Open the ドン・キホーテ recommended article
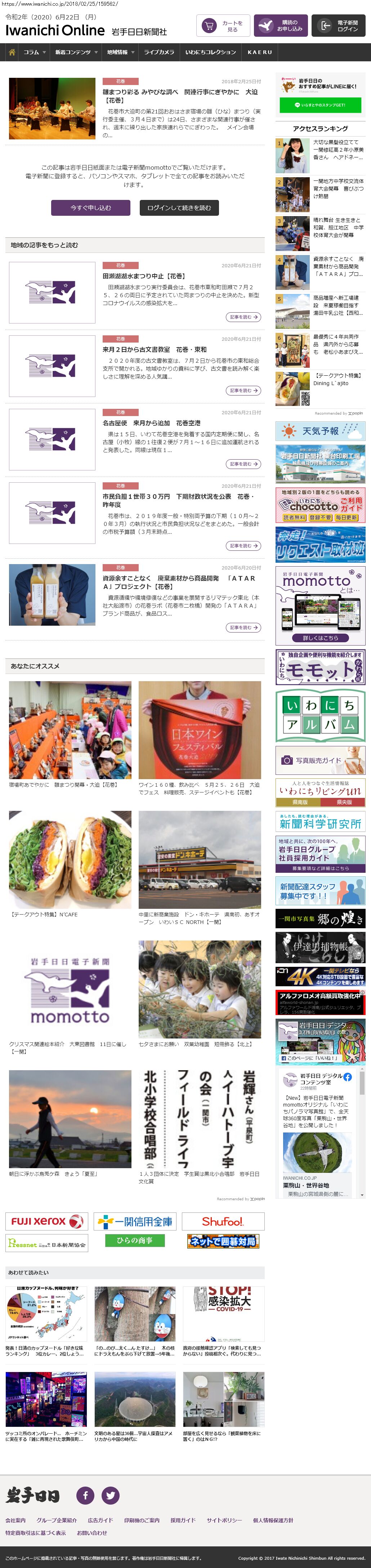The image size is (371, 1568). pos(200,860)
